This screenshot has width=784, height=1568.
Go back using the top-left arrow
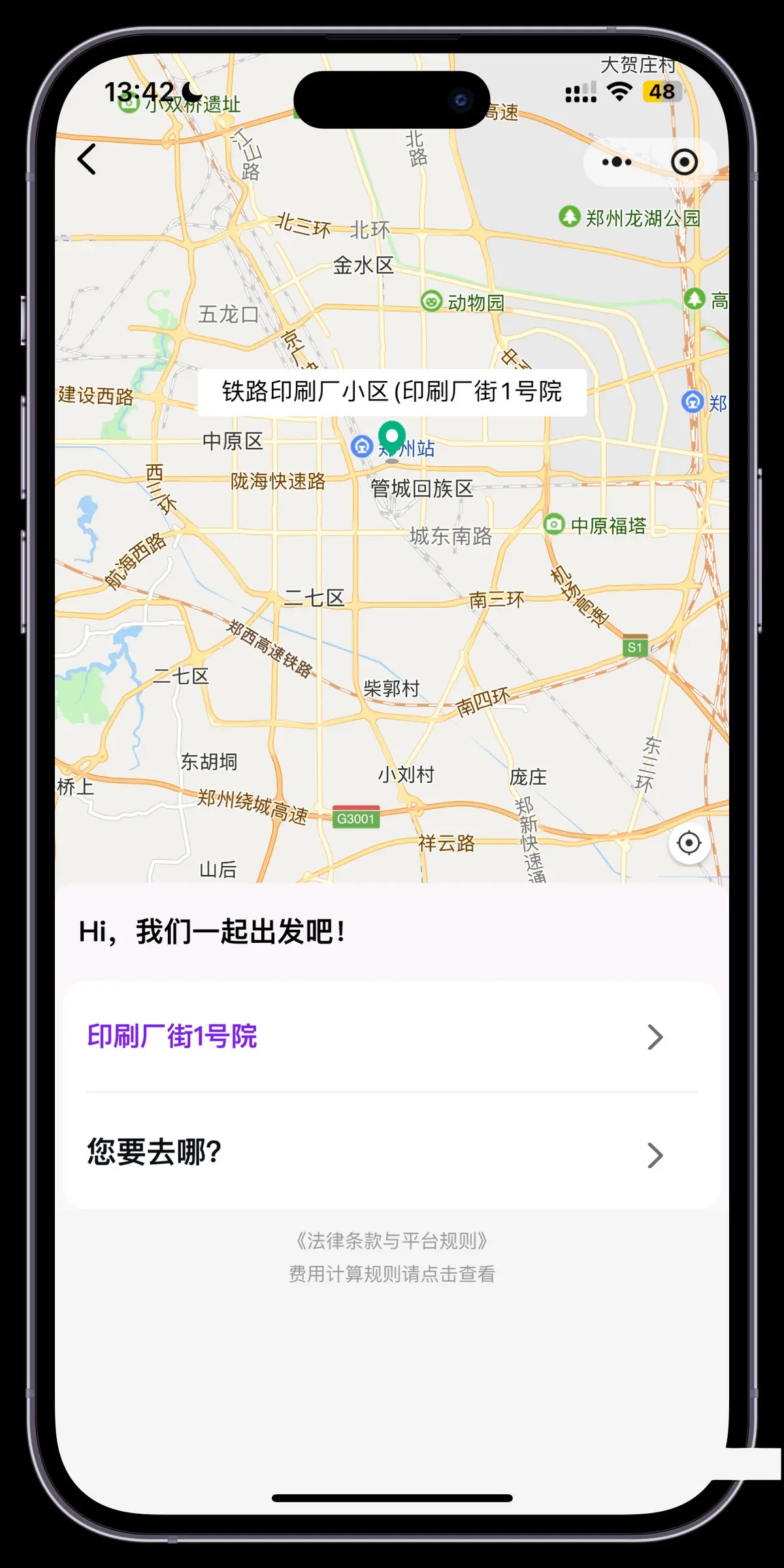pos(87,159)
